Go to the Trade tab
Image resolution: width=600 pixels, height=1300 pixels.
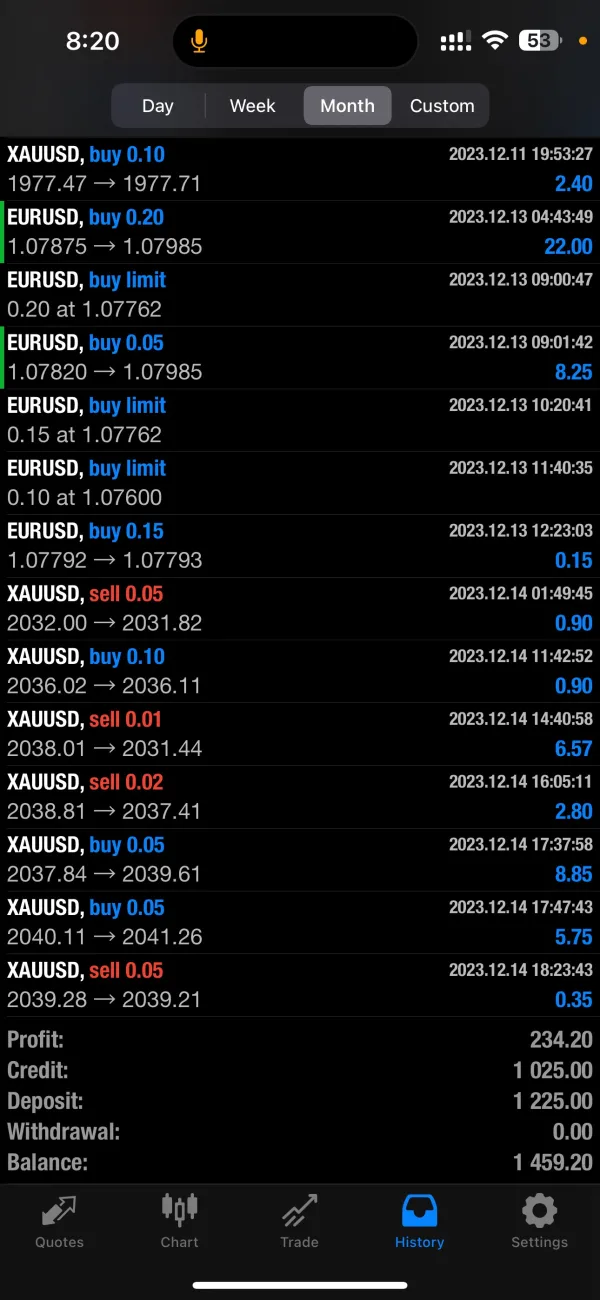(299, 1222)
